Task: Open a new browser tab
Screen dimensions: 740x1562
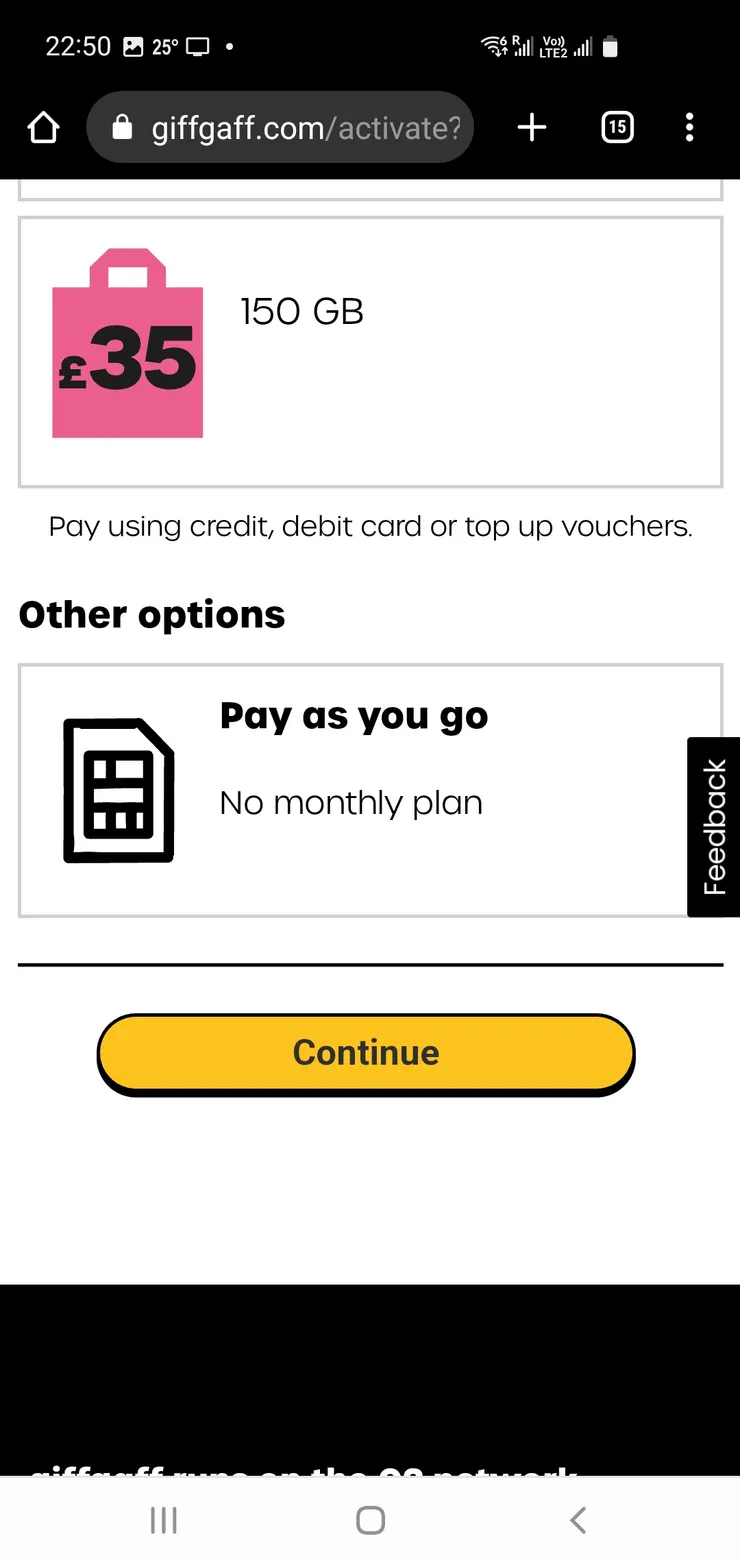Action: [532, 128]
